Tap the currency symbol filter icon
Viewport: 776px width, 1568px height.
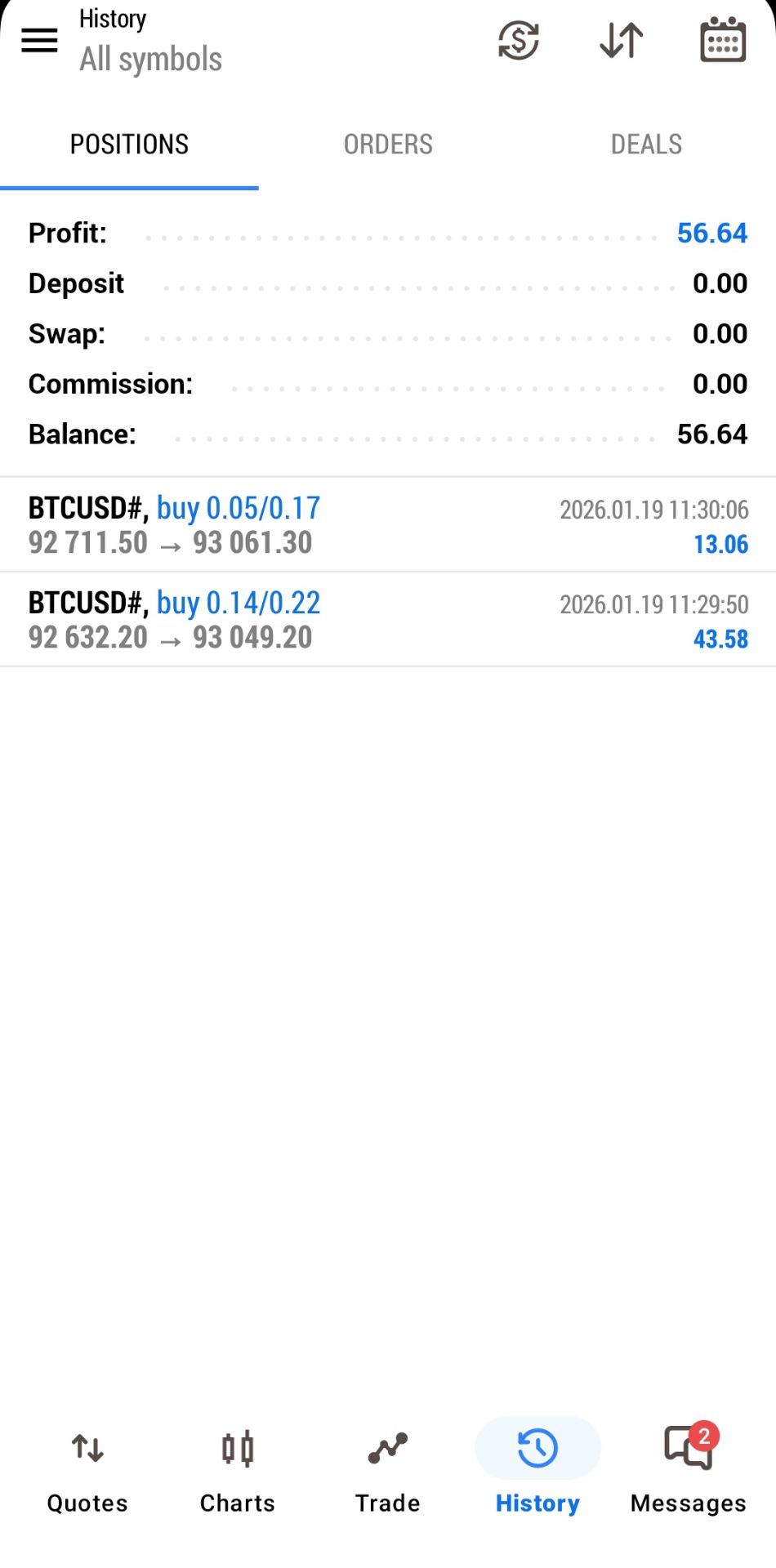tap(519, 40)
